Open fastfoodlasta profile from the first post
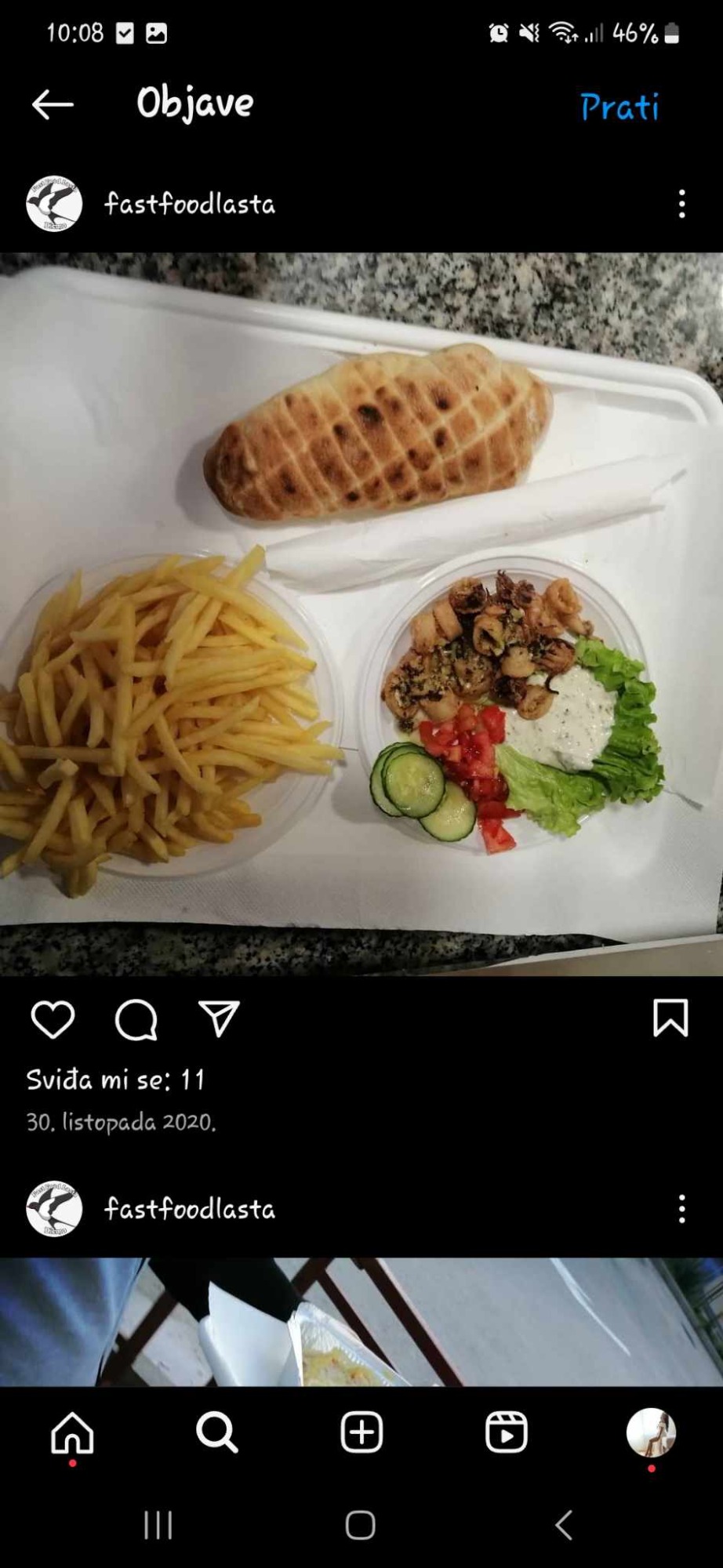The image size is (723, 1568). (189, 204)
